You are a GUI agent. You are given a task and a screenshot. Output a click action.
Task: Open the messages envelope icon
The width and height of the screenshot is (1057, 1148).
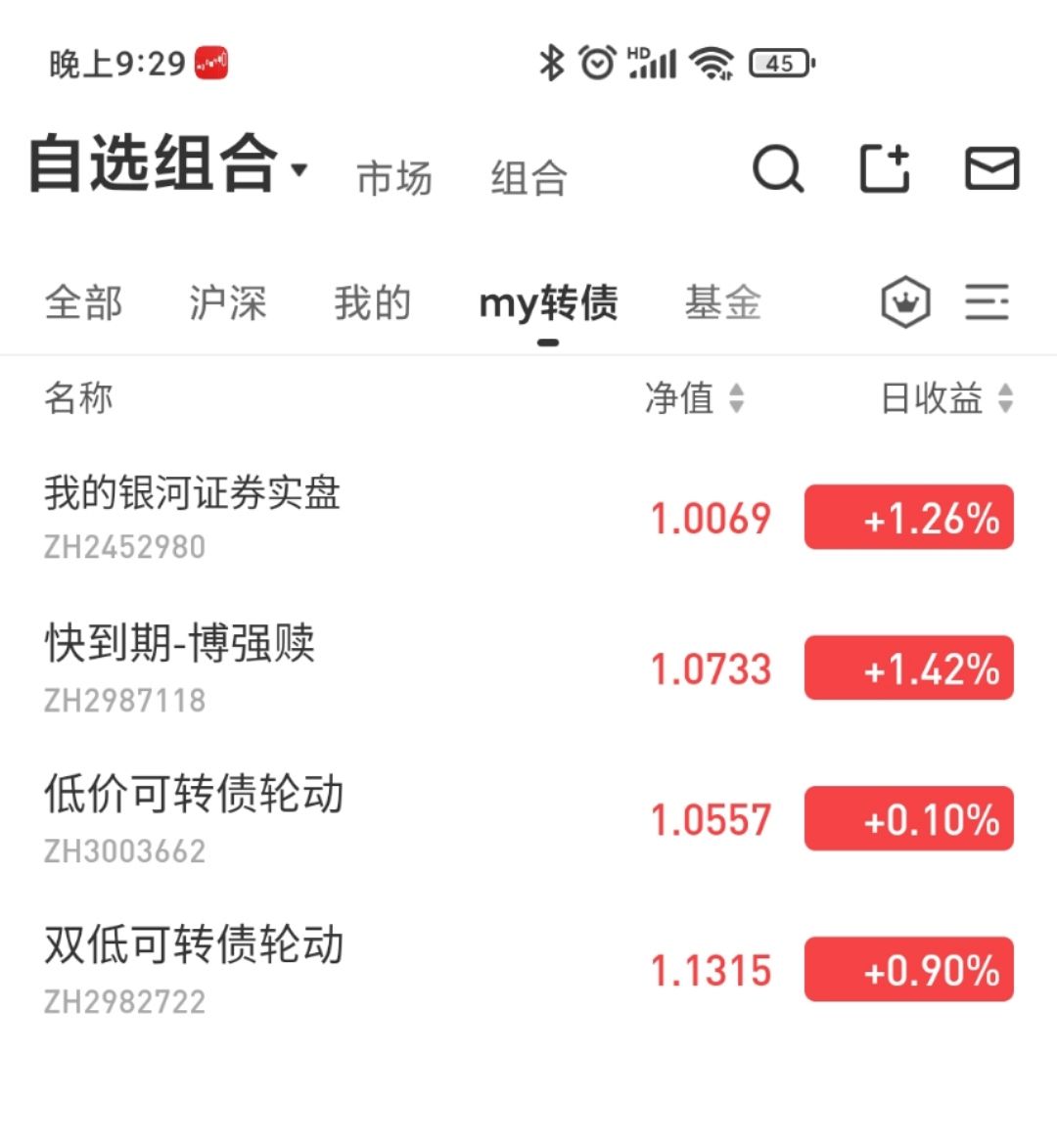coord(991,168)
